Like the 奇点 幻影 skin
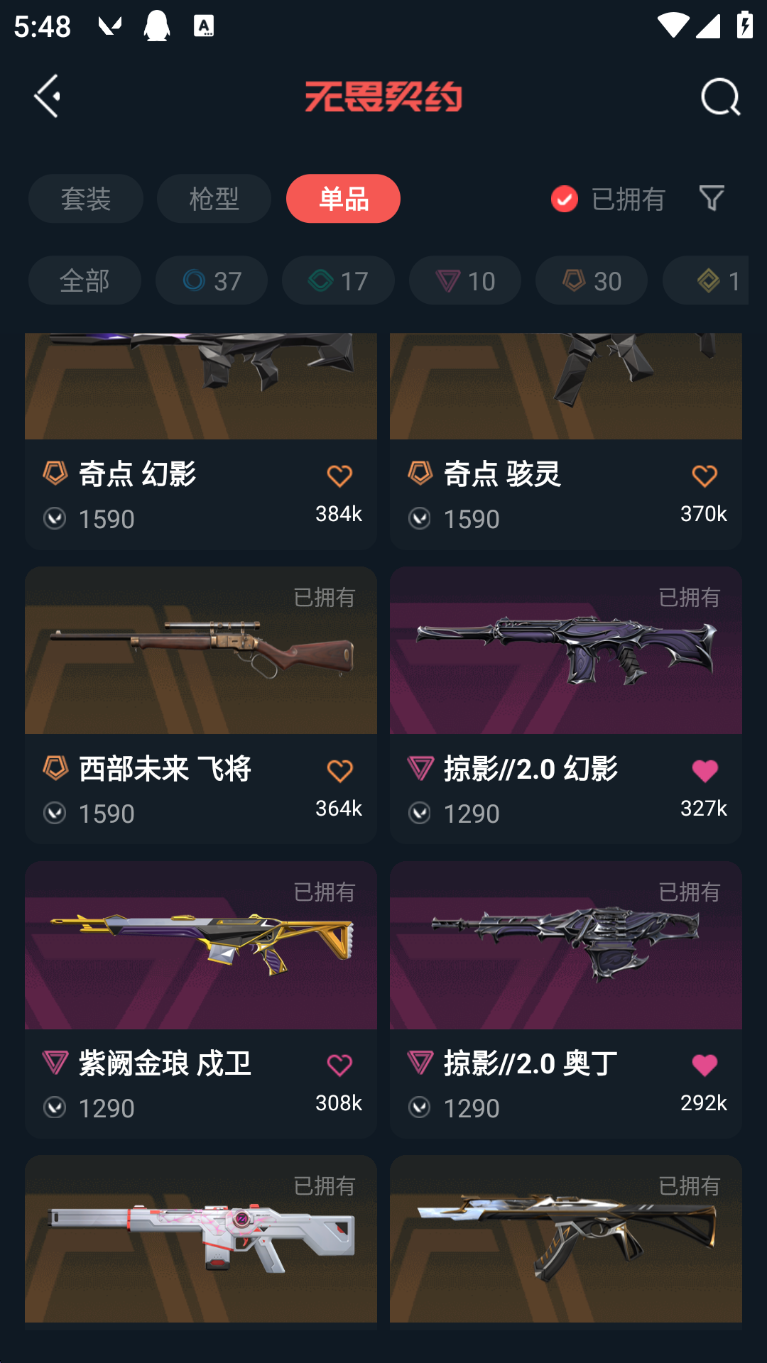Image resolution: width=767 pixels, height=1363 pixels. (x=340, y=476)
